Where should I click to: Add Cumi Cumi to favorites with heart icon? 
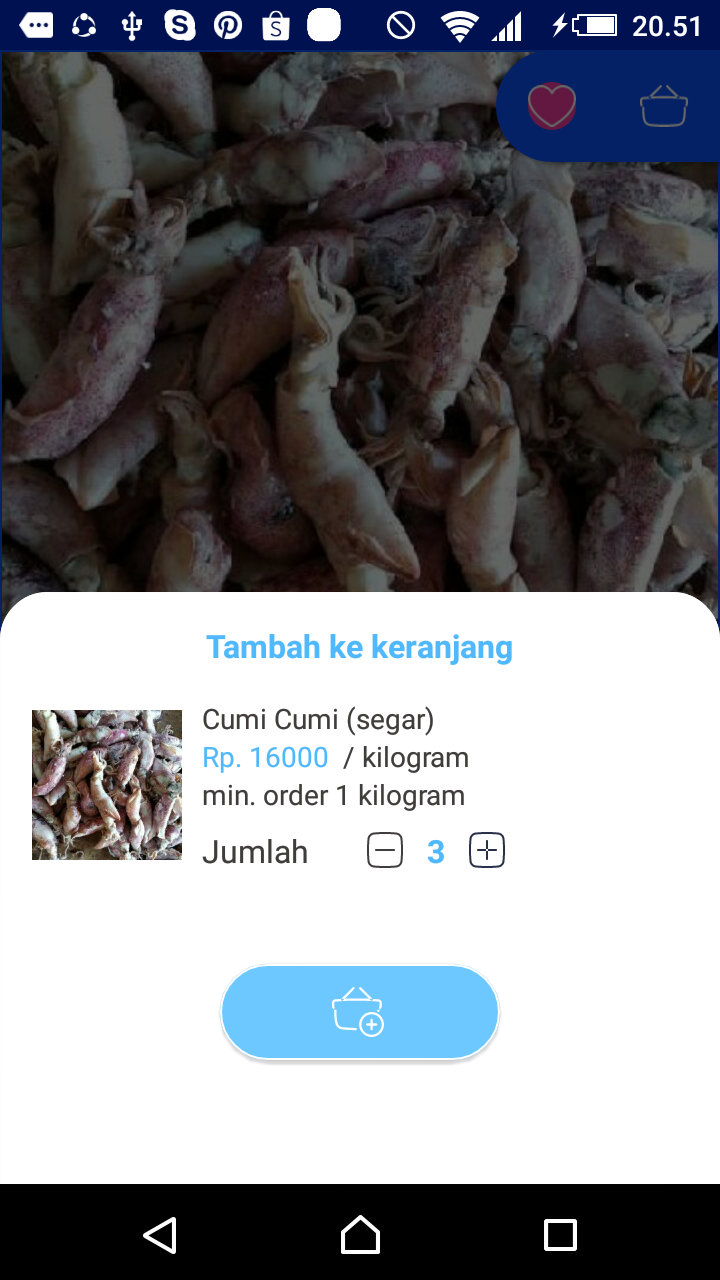[x=552, y=106]
